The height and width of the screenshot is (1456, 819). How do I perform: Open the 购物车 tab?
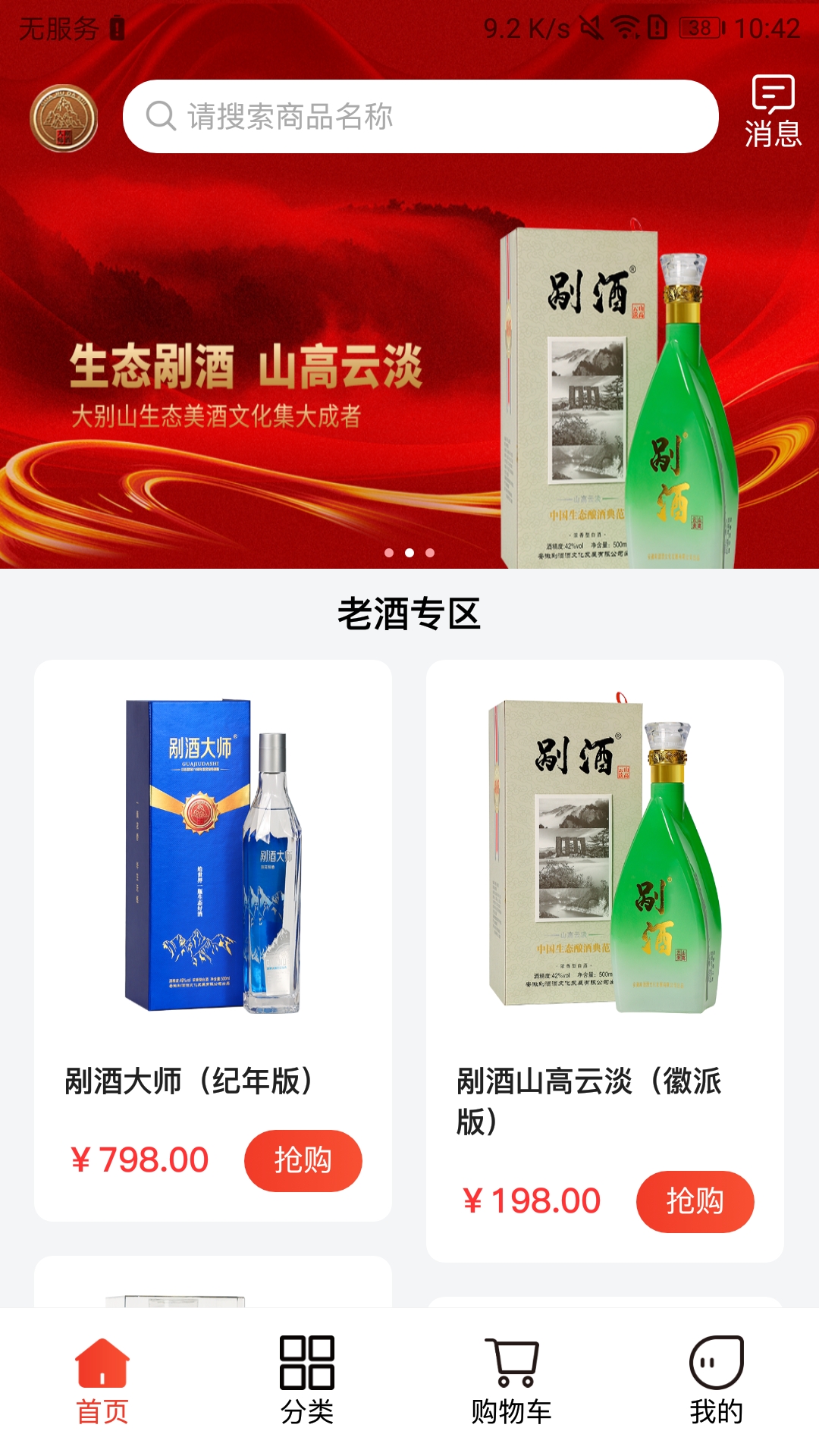[x=512, y=1380]
